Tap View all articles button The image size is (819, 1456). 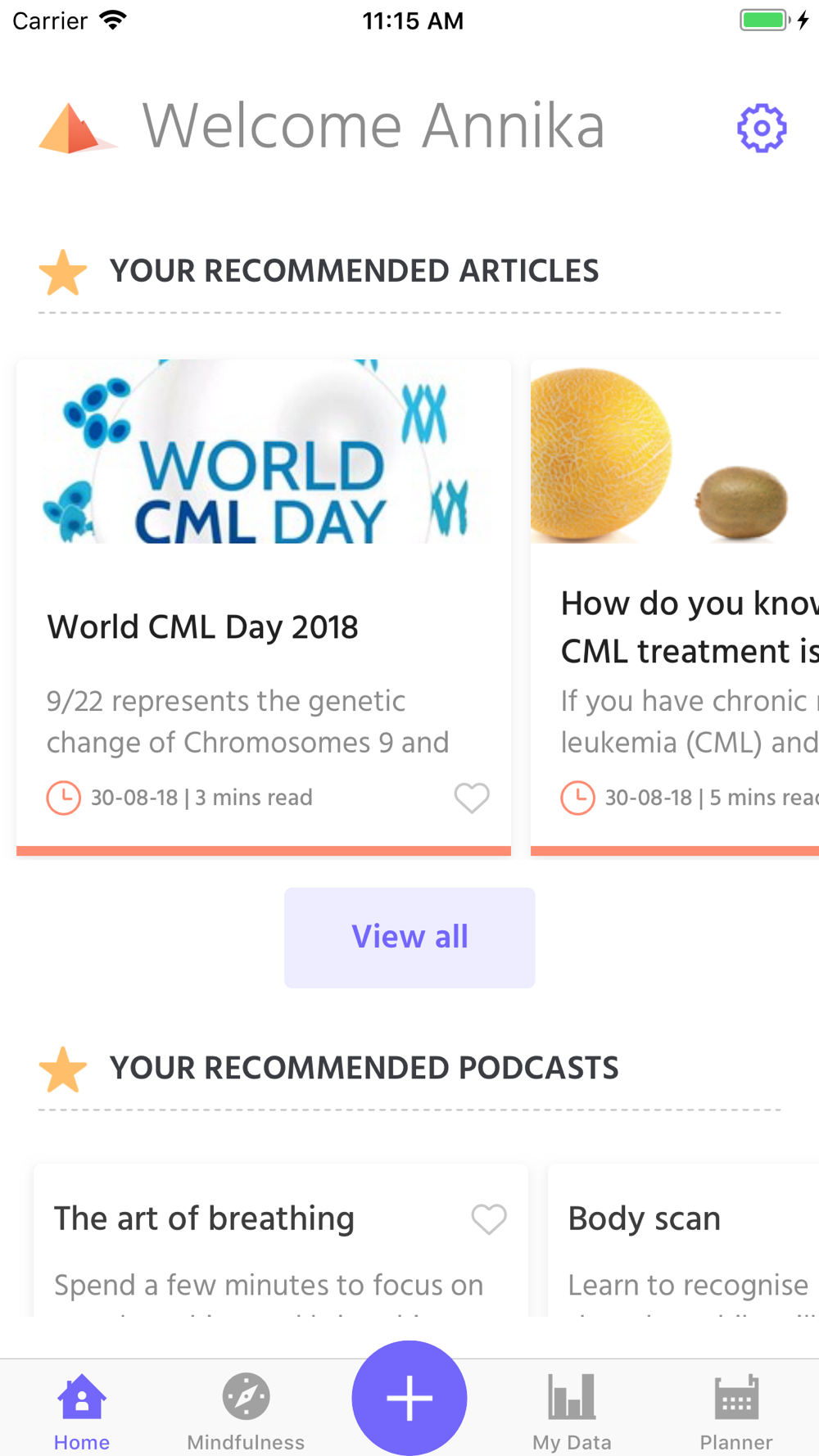tap(409, 937)
